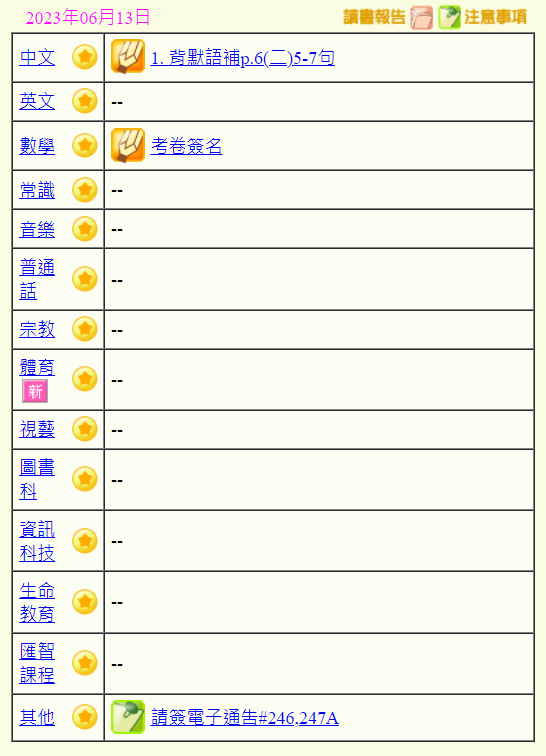Open the 中文 subject link
This screenshot has width=546, height=756.
[37, 57]
